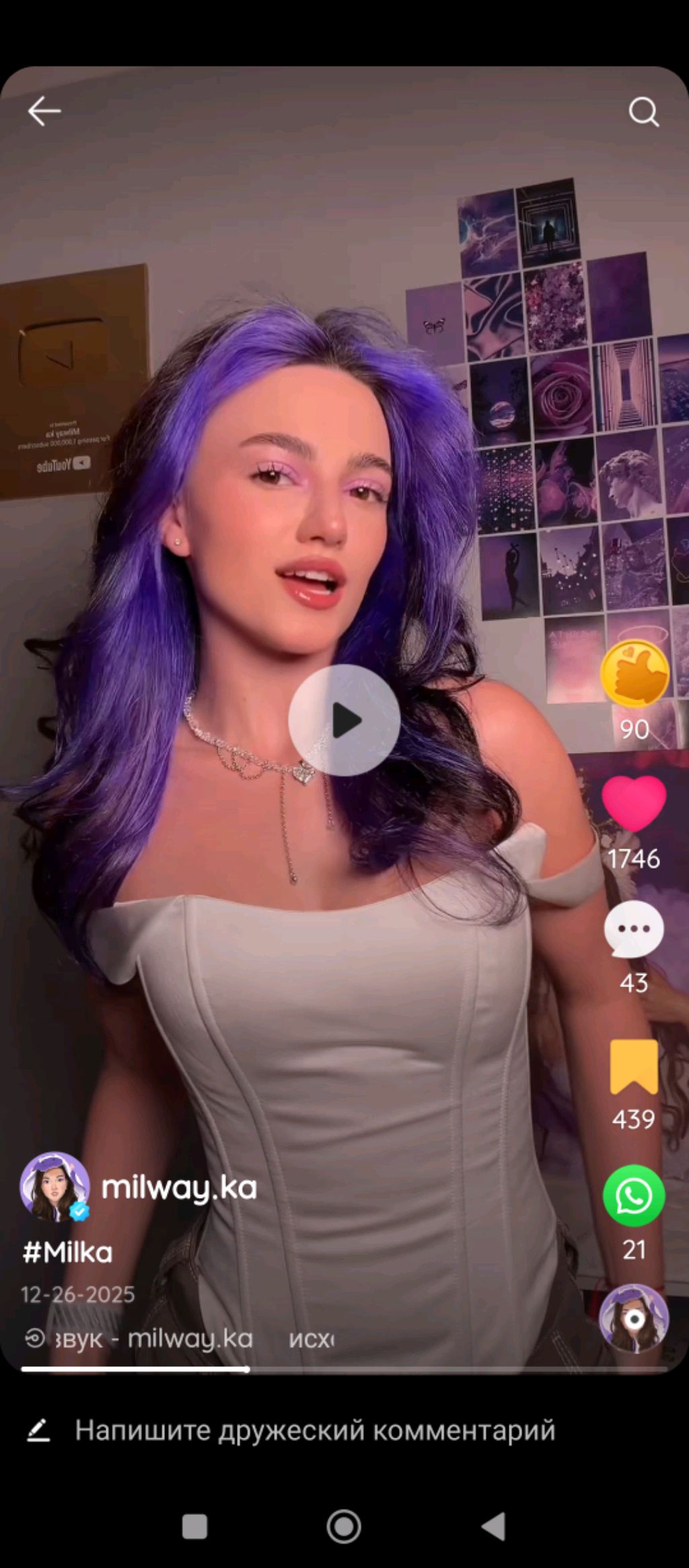Tap the comment field to write
The height and width of the screenshot is (1568, 689).
click(315, 1430)
